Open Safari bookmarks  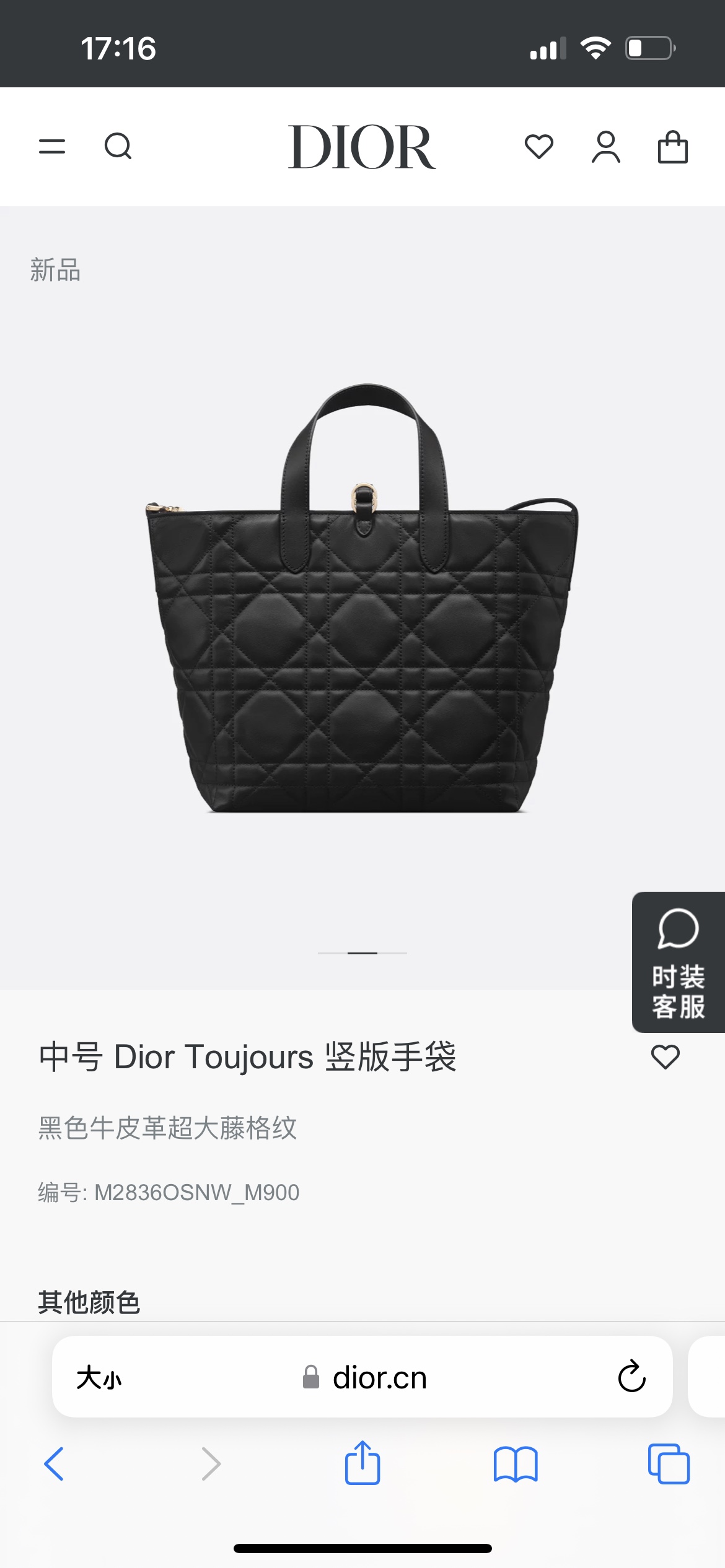(516, 1464)
